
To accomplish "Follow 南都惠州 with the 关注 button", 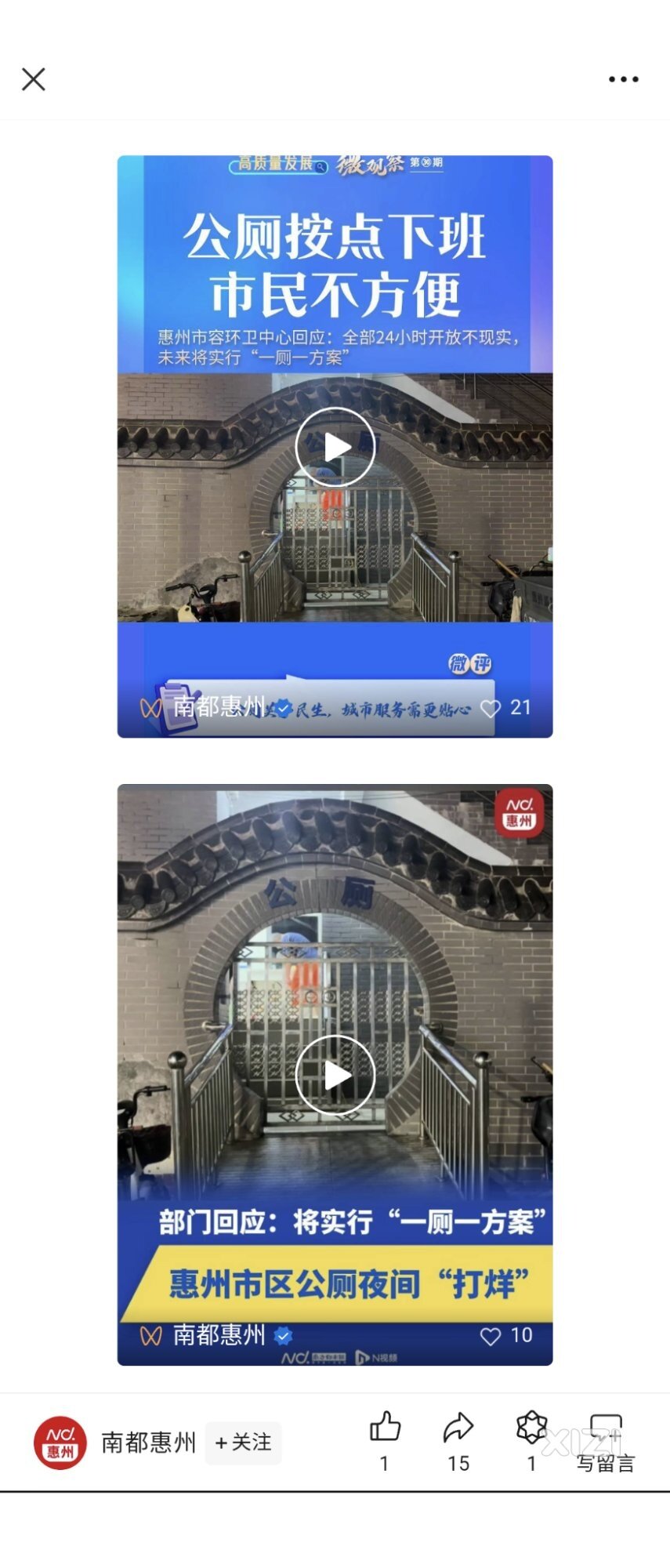I will (x=244, y=1442).
